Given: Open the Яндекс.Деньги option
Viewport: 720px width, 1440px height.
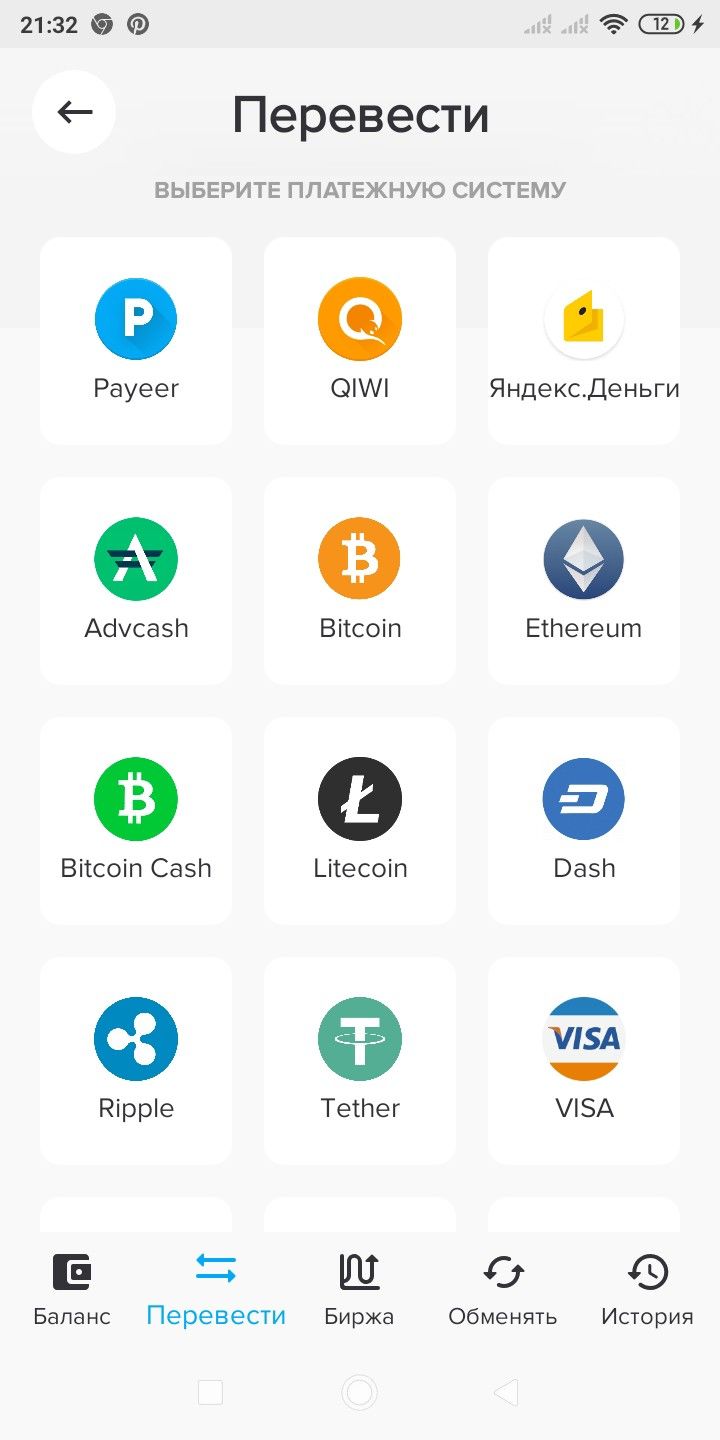Looking at the screenshot, I should [584, 341].
